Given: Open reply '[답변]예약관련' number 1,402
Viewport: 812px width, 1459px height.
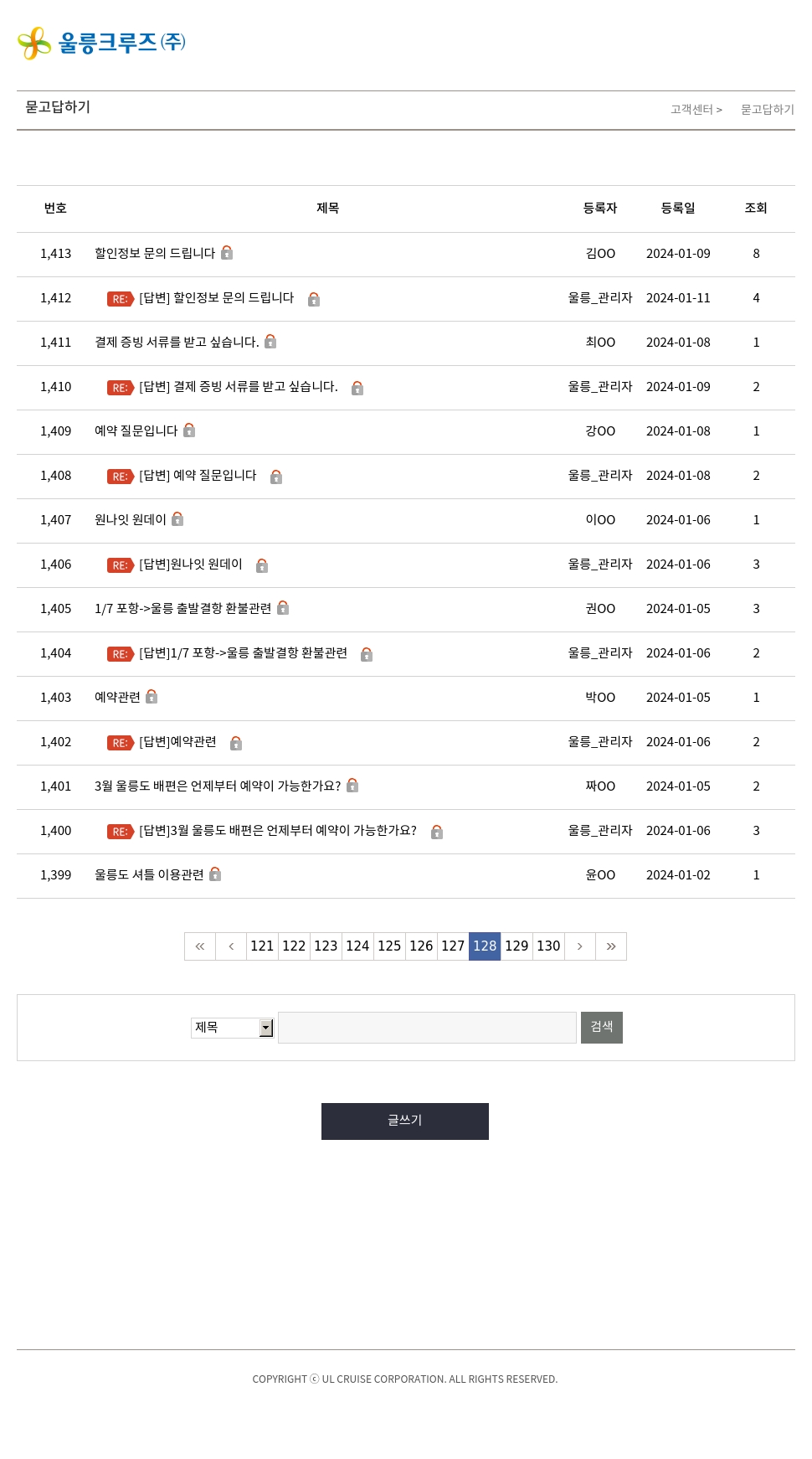Looking at the screenshot, I should click(177, 741).
